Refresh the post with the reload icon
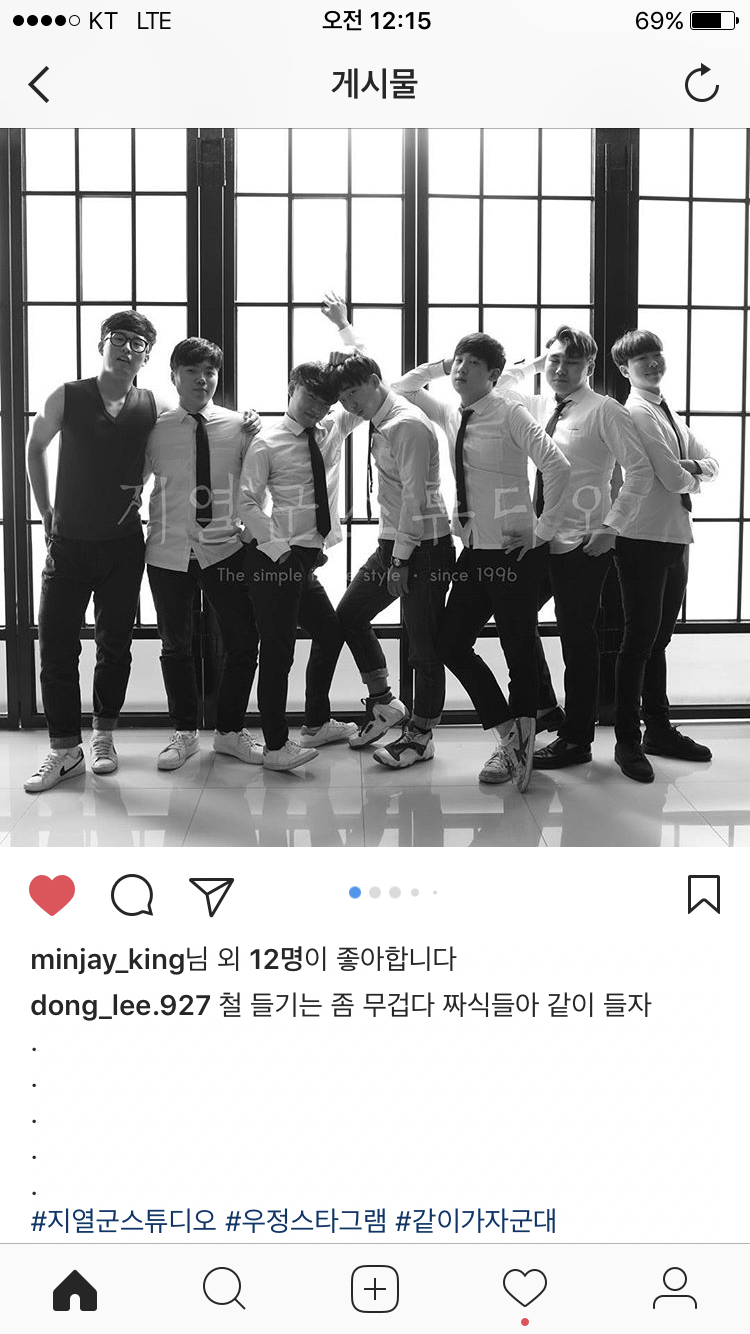Viewport: 750px width, 1334px height. point(701,84)
